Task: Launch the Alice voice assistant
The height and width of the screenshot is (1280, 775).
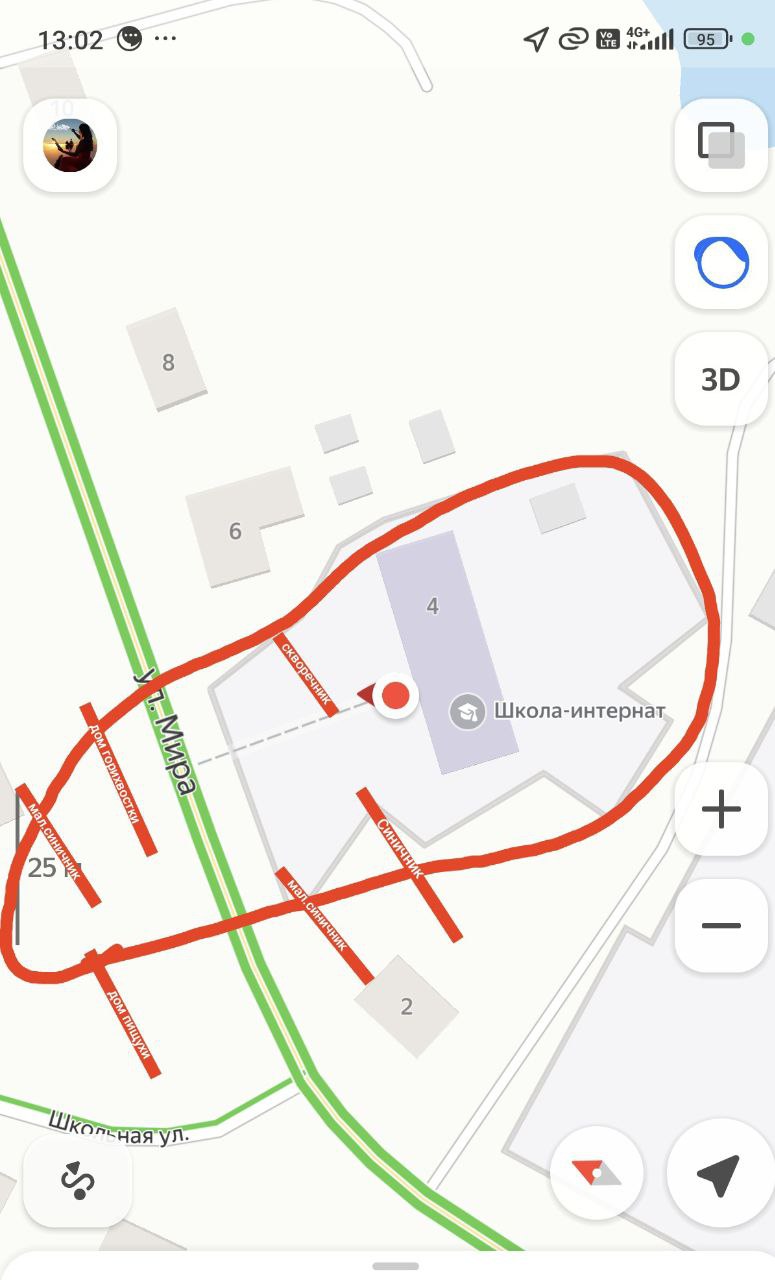Action: [x=720, y=263]
